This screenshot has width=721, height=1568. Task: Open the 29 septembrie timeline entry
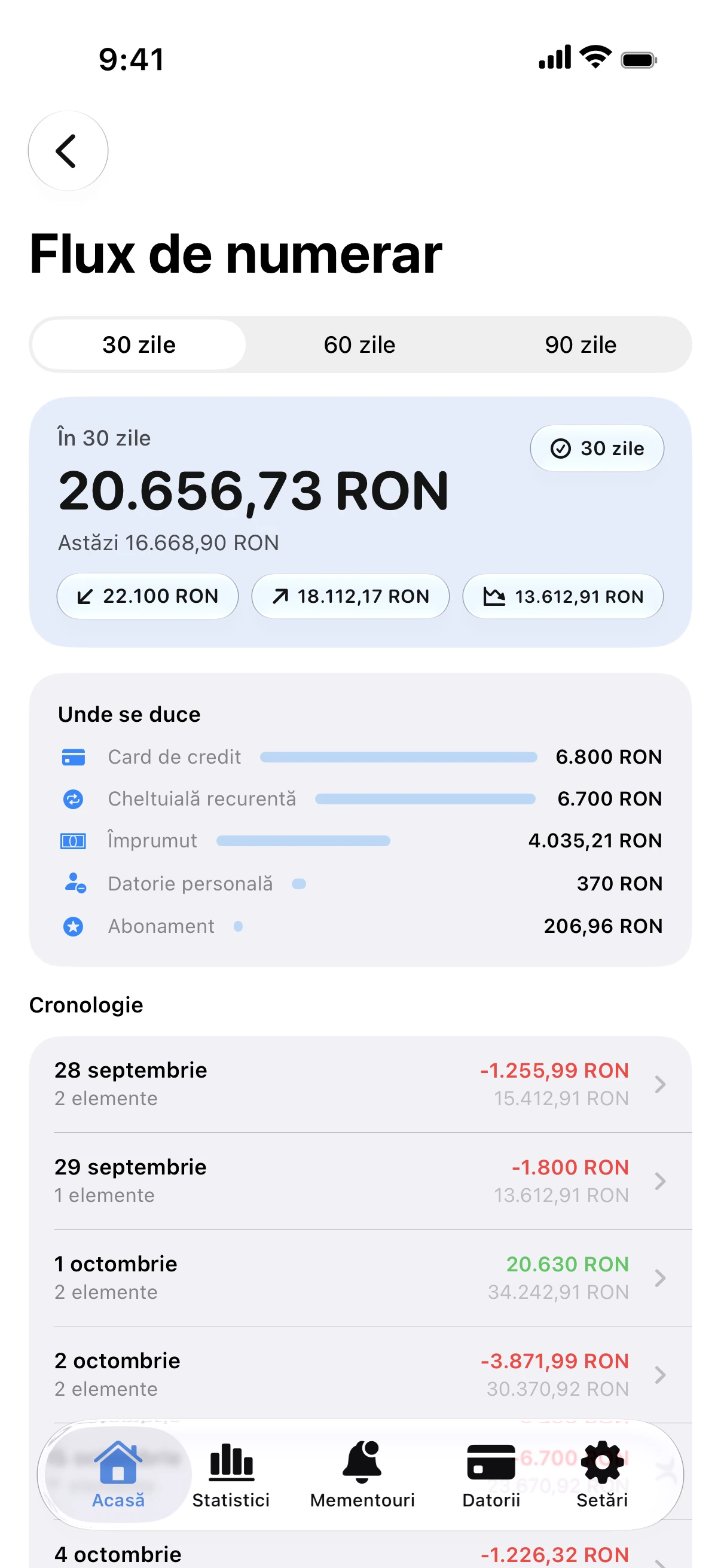360,1181
